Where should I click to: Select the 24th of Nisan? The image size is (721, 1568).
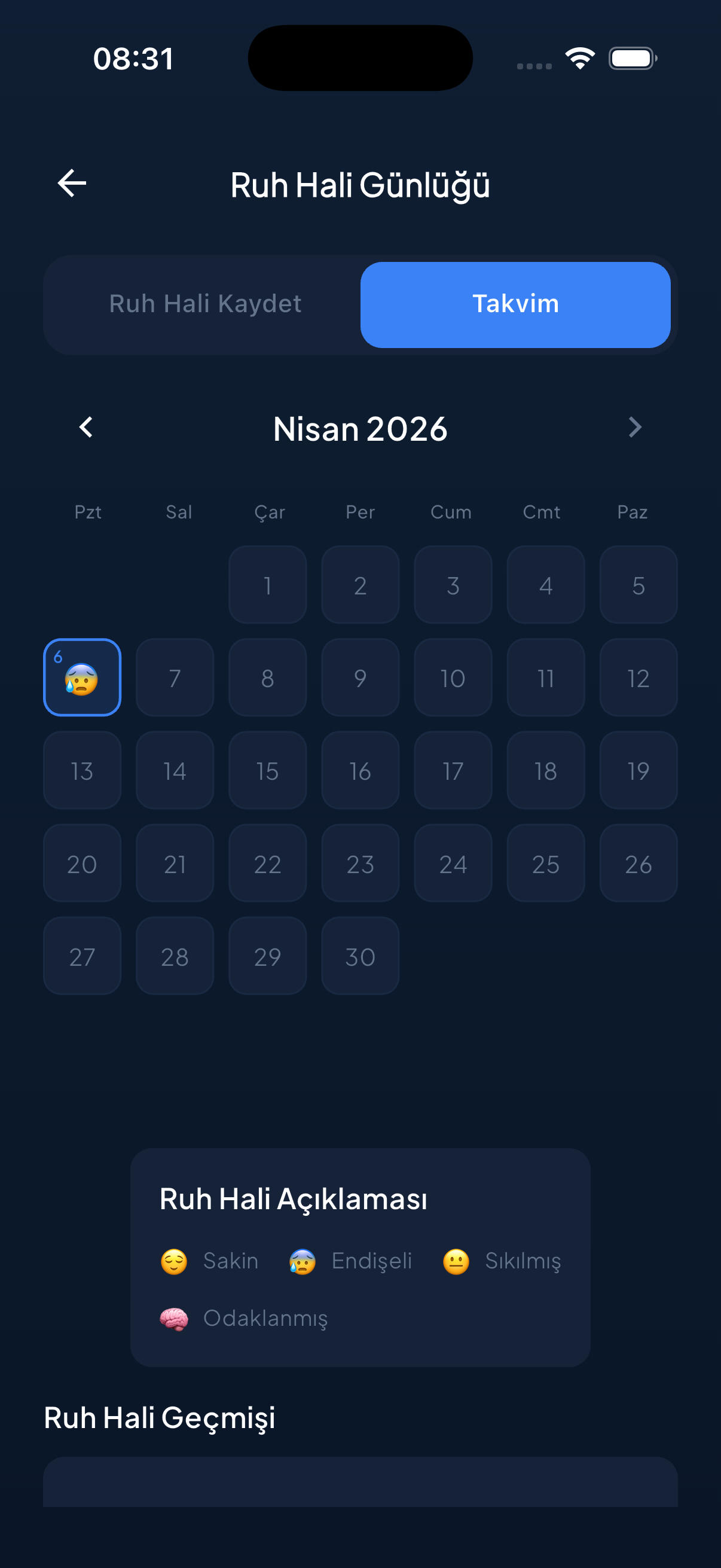453,862
